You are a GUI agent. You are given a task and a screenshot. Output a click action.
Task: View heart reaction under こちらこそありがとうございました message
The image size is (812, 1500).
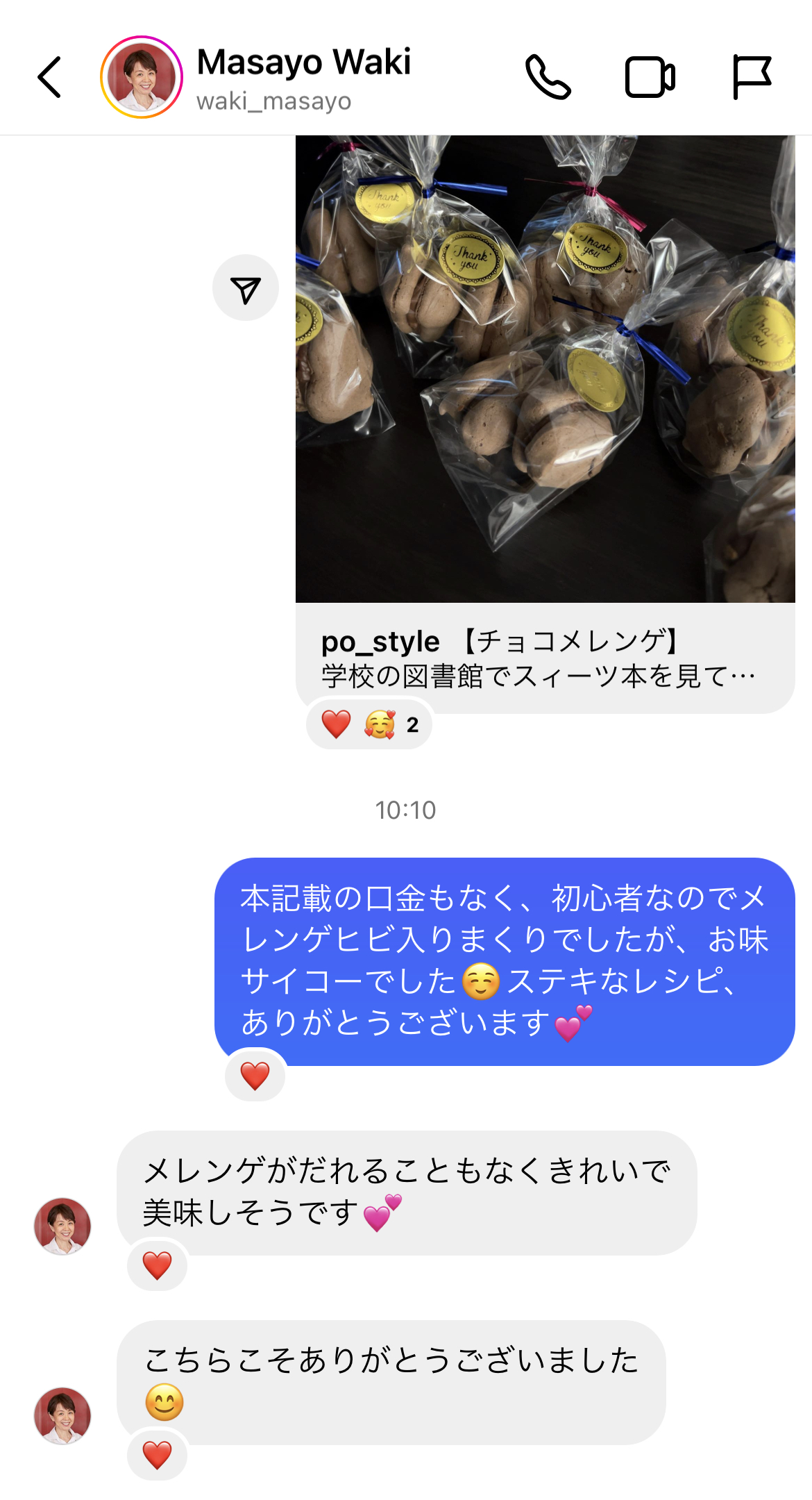157,1455
